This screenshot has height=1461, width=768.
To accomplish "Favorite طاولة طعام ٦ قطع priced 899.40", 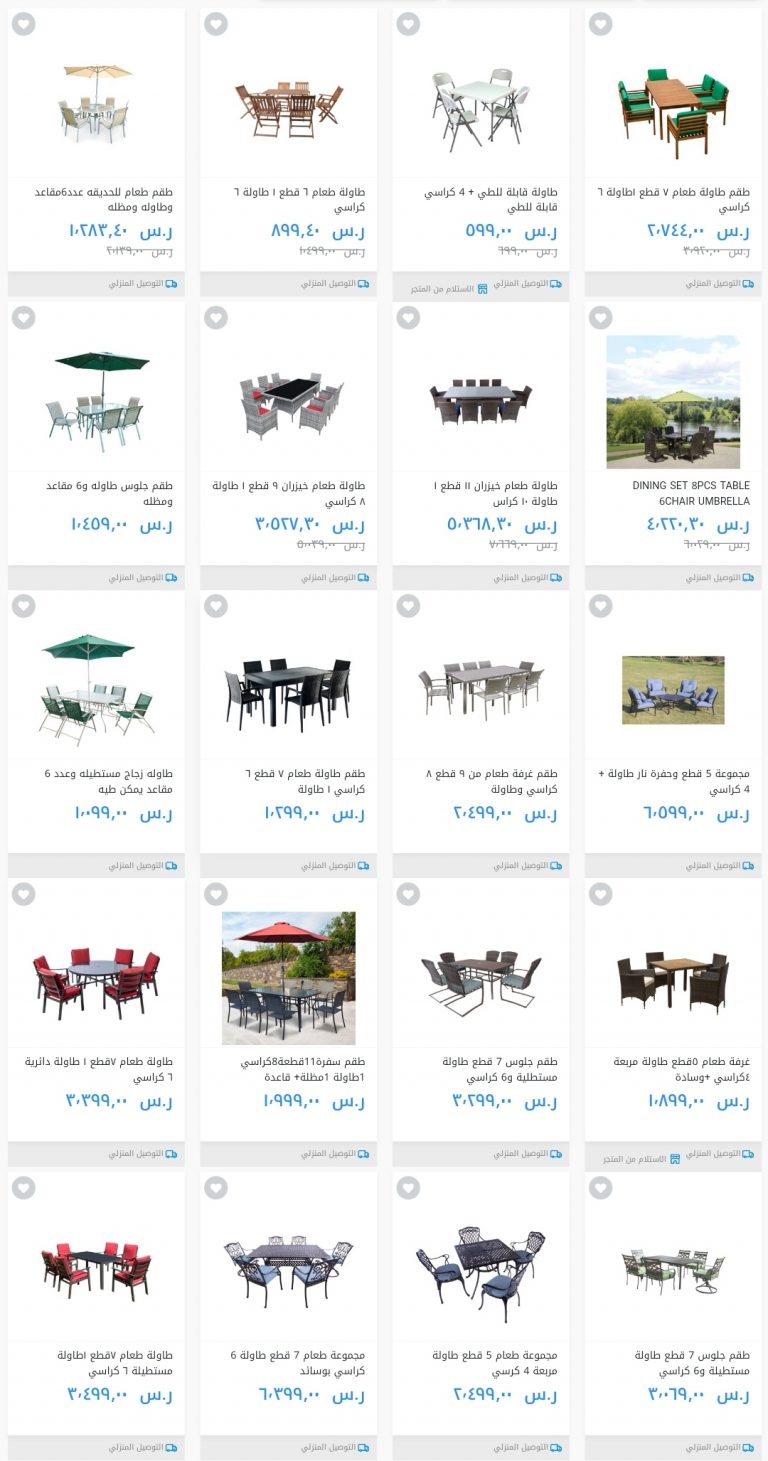I will tap(216, 24).
